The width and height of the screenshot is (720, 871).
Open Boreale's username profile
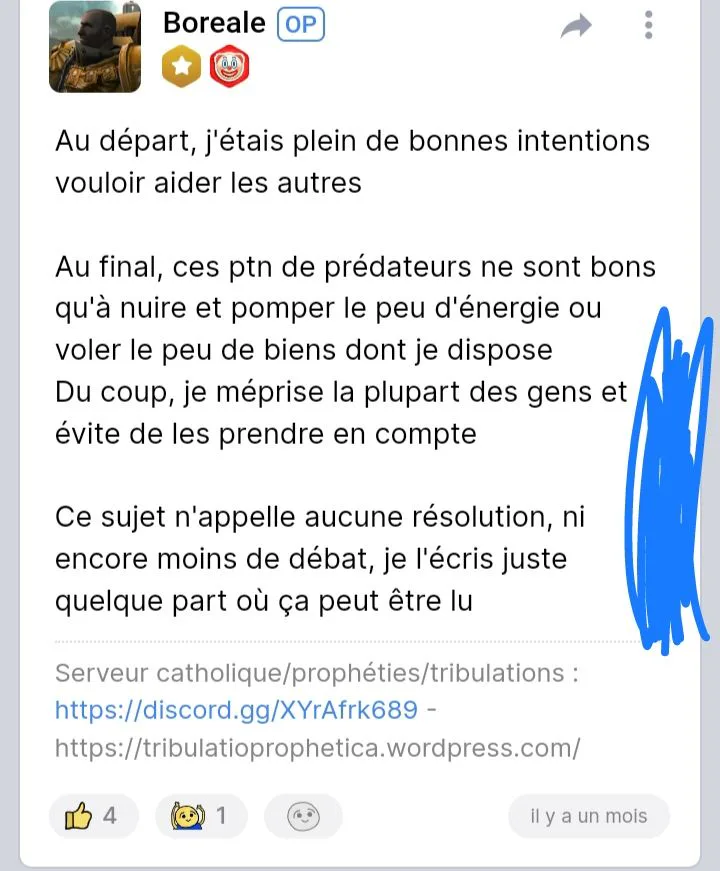(214, 23)
